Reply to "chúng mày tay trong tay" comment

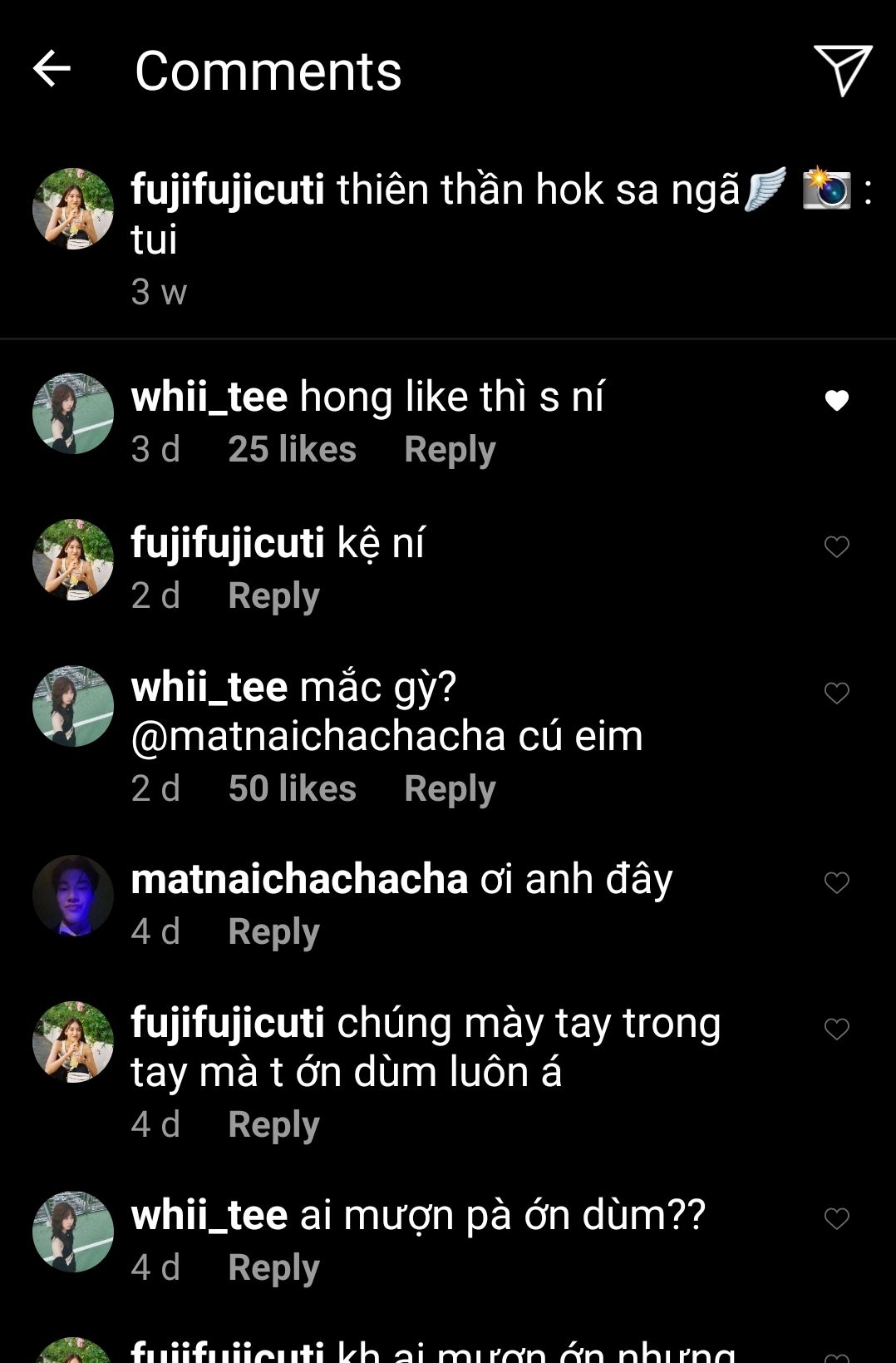273,1125
